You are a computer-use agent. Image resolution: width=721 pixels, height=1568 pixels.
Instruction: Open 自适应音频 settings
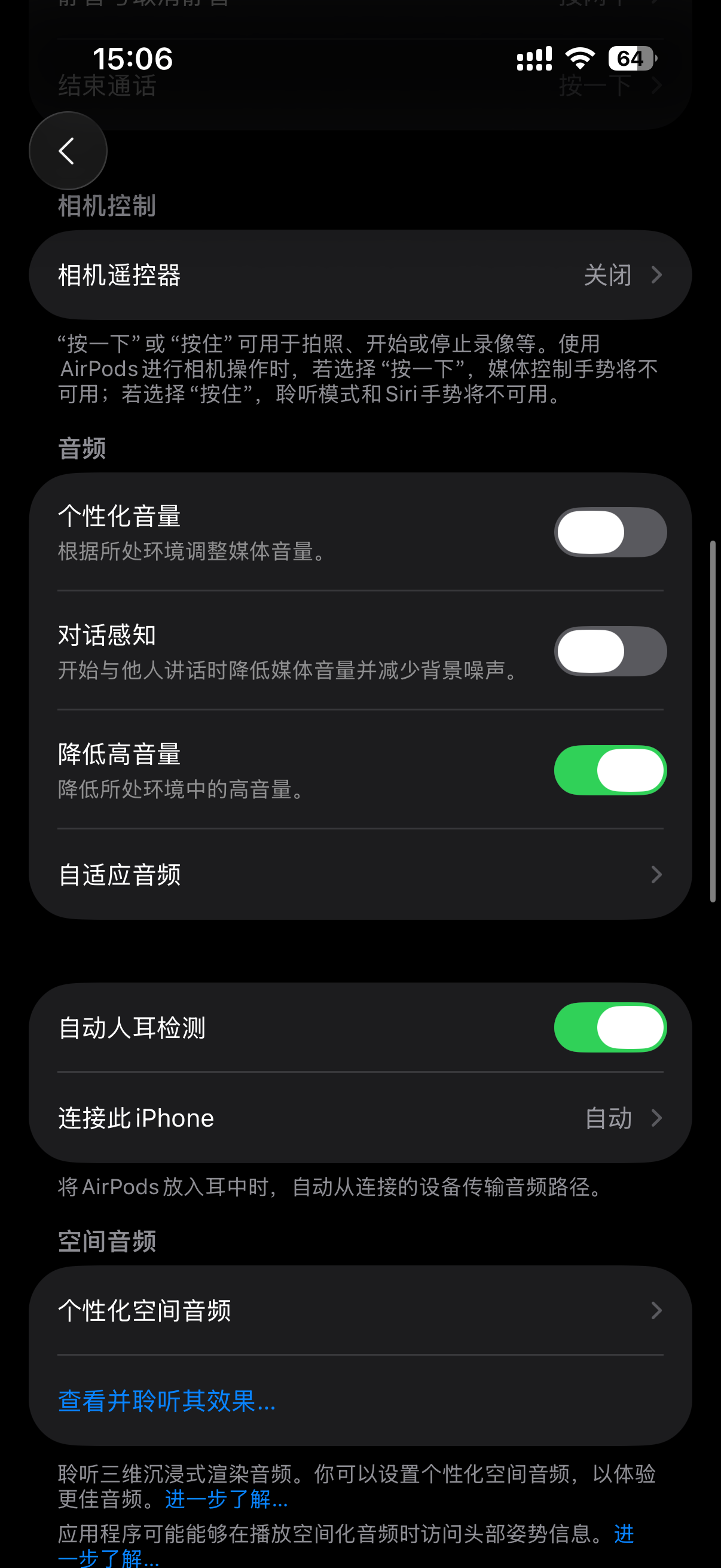(x=360, y=875)
